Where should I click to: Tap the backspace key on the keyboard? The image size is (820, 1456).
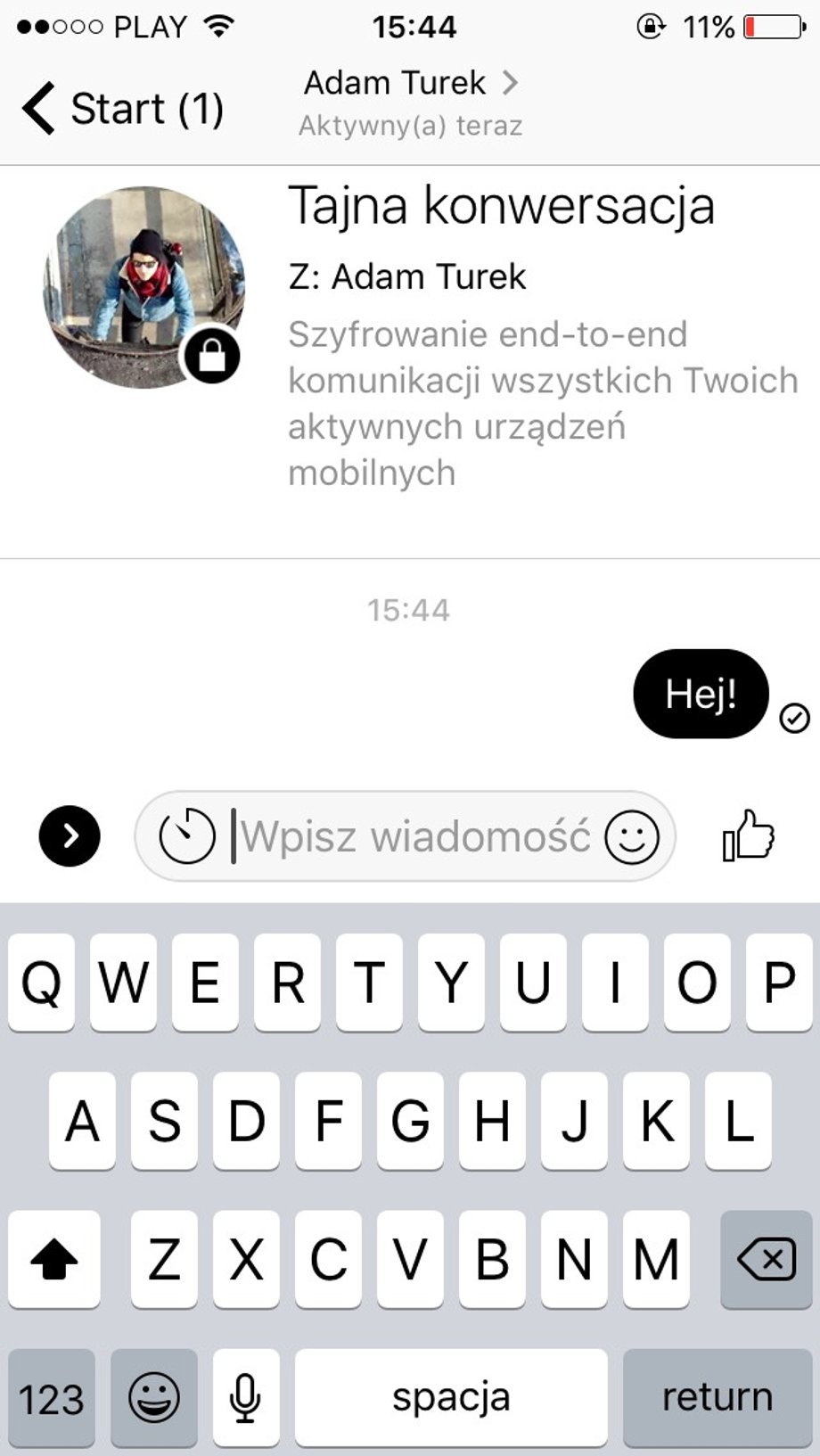coord(766,1259)
